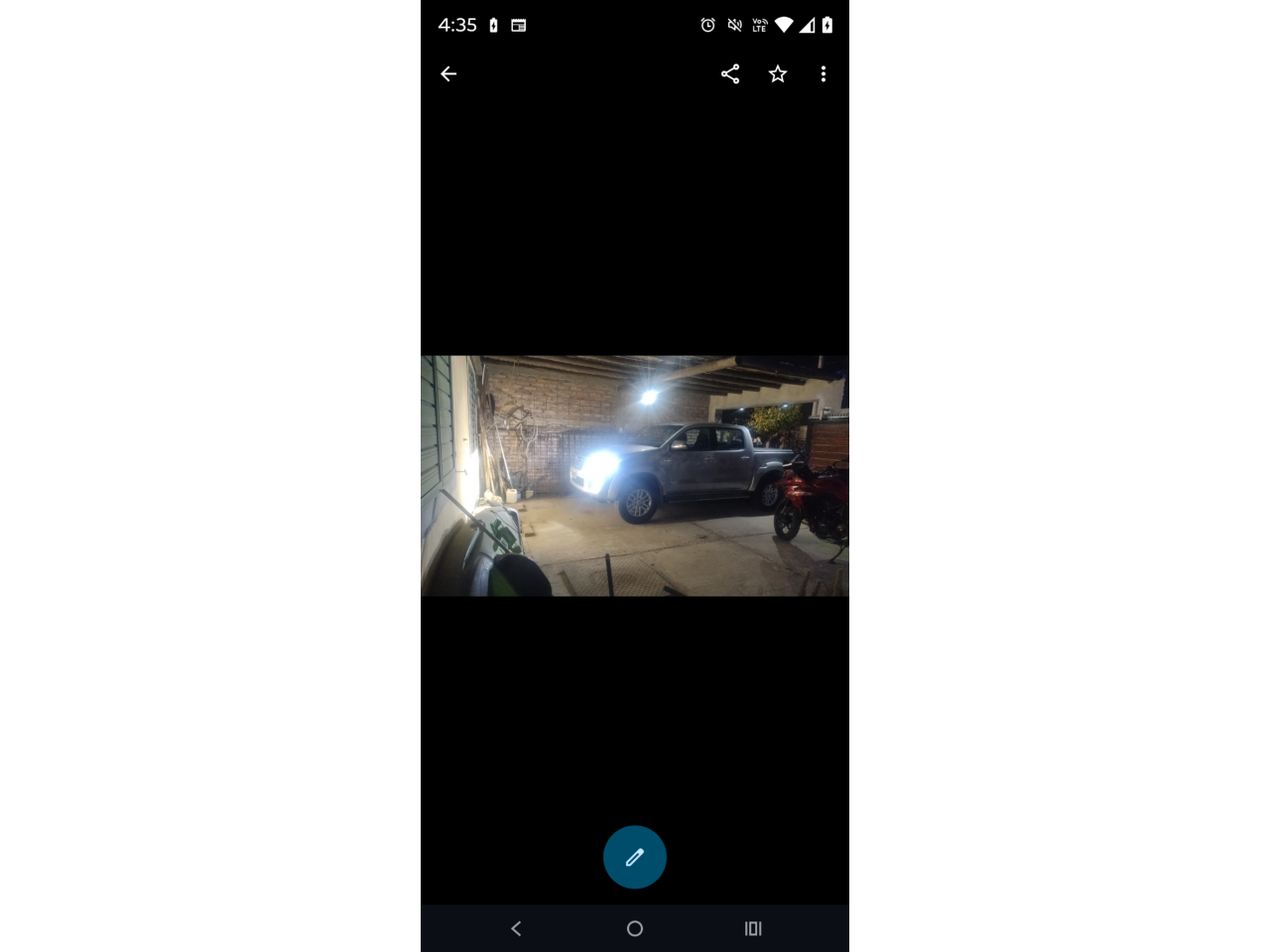
Task: Mark the photo as favorite with star
Action: [x=778, y=74]
